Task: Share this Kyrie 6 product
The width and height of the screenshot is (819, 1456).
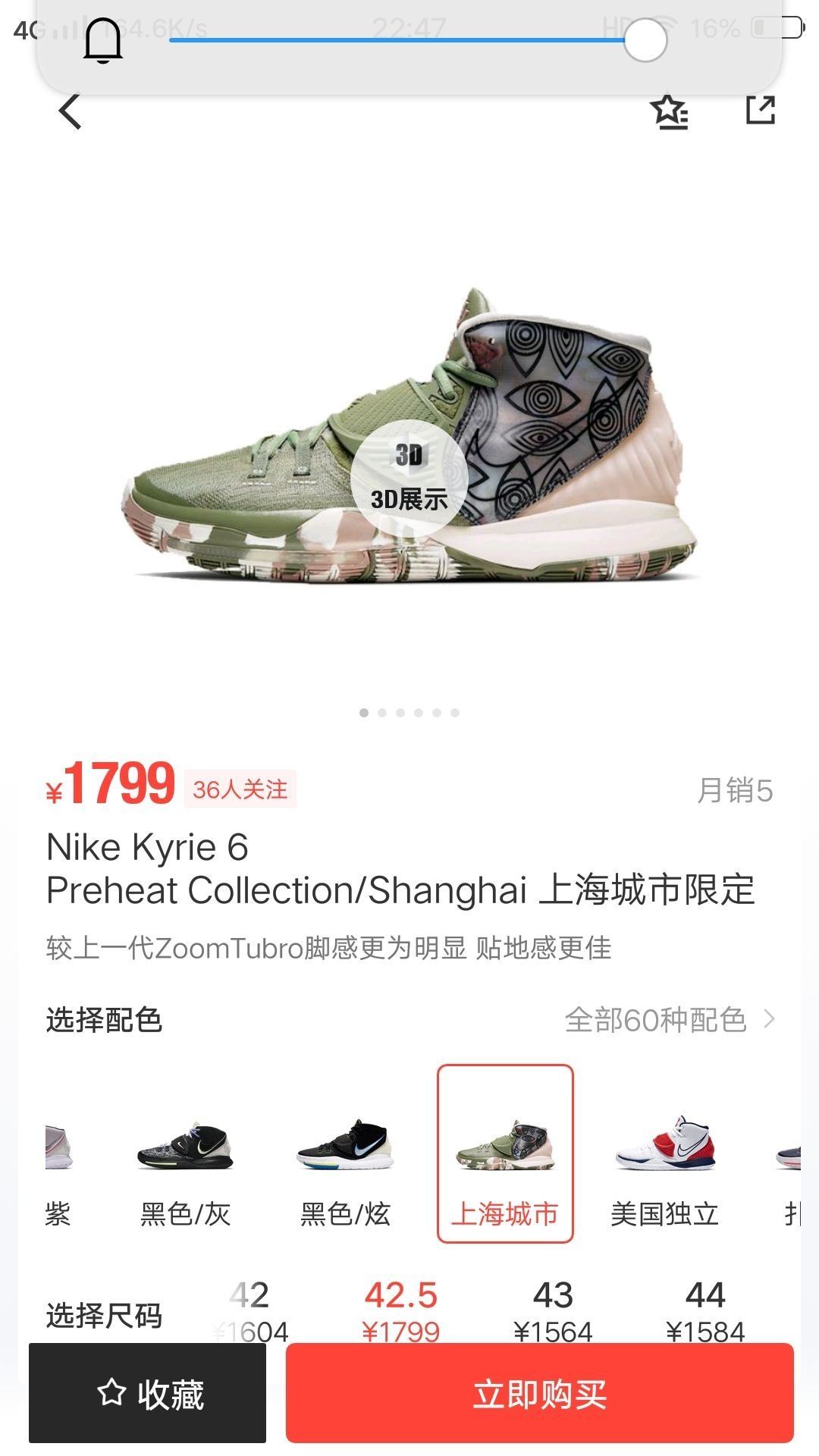Action: 760,111
